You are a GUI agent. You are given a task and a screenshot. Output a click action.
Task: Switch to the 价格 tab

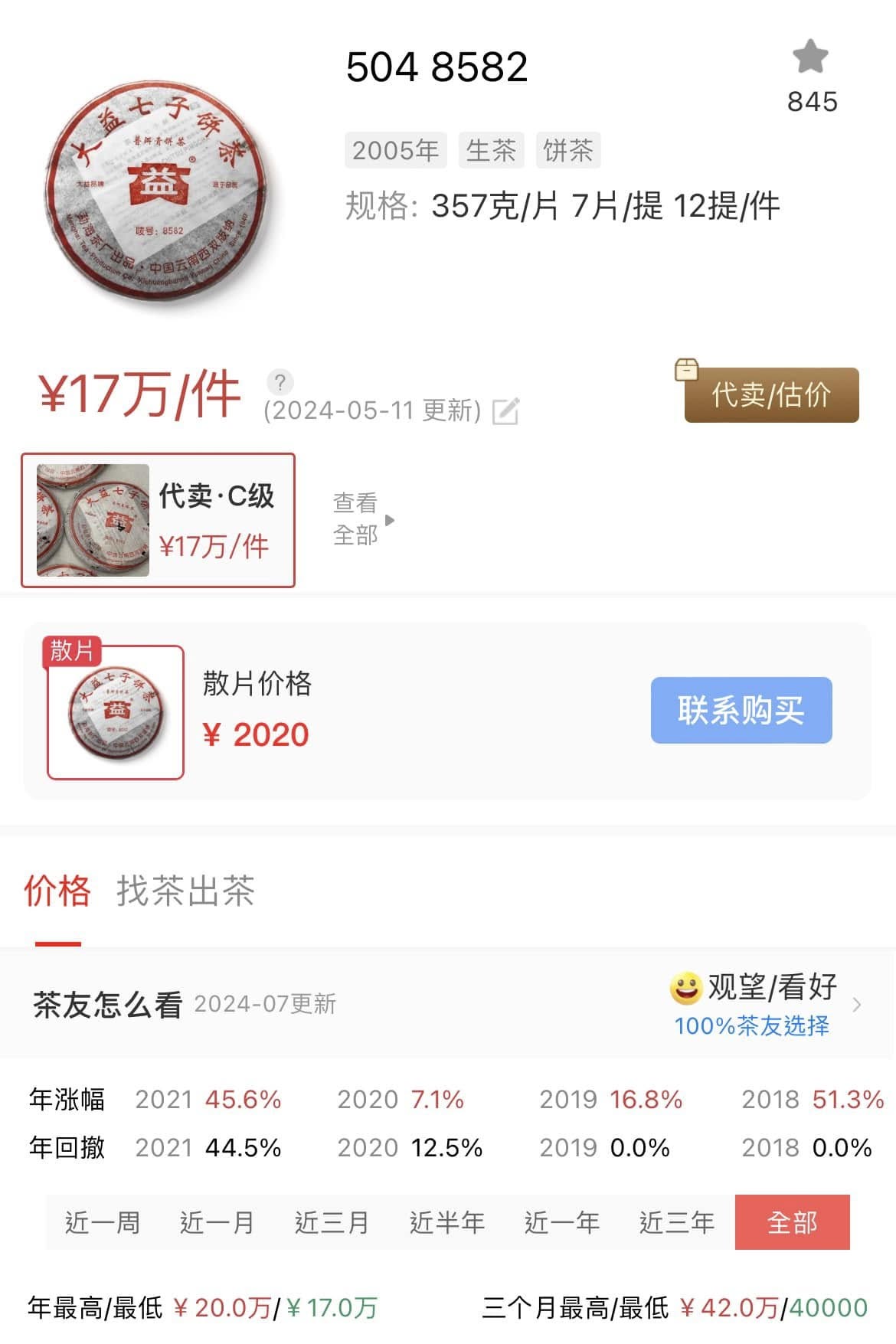[x=56, y=892]
